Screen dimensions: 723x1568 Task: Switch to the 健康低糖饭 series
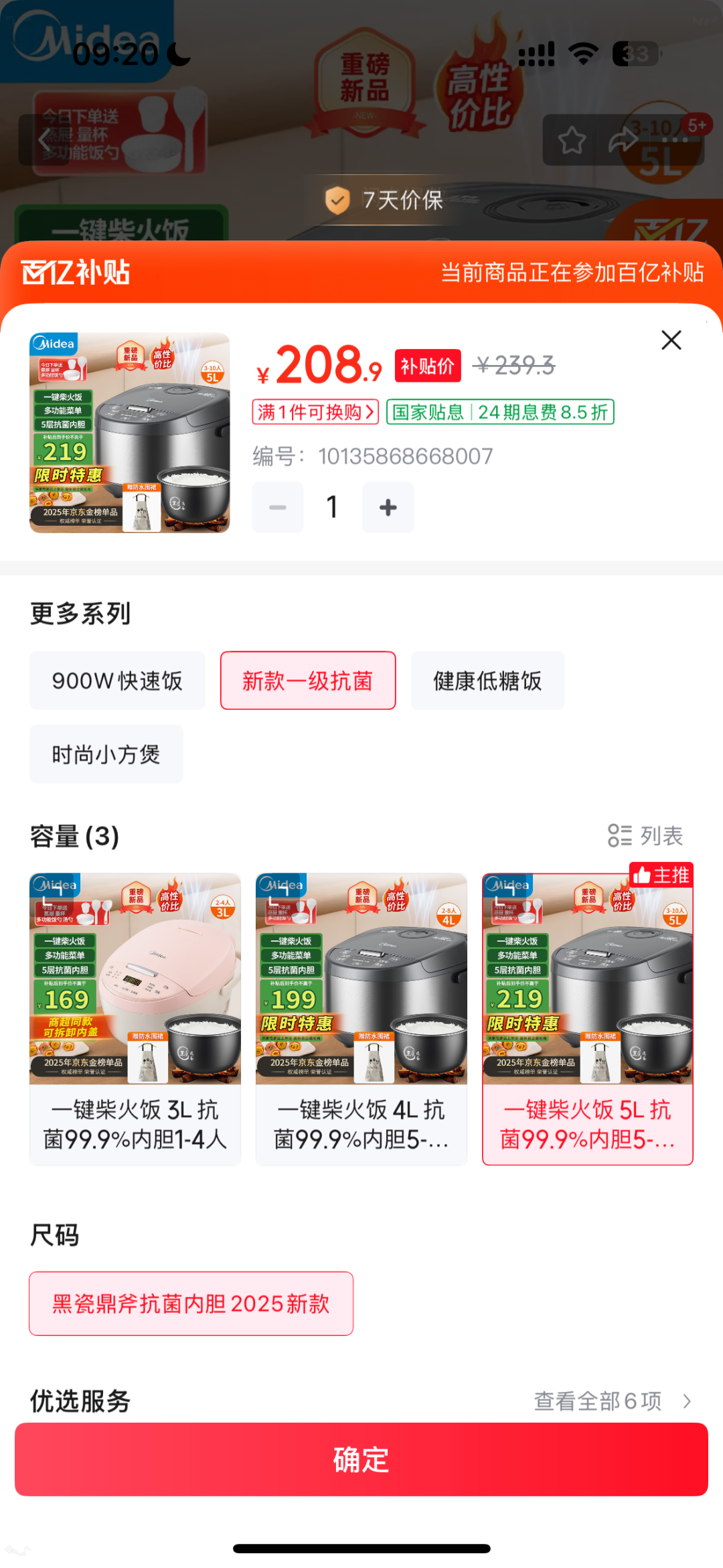pyautogui.click(x=487, y=680)
